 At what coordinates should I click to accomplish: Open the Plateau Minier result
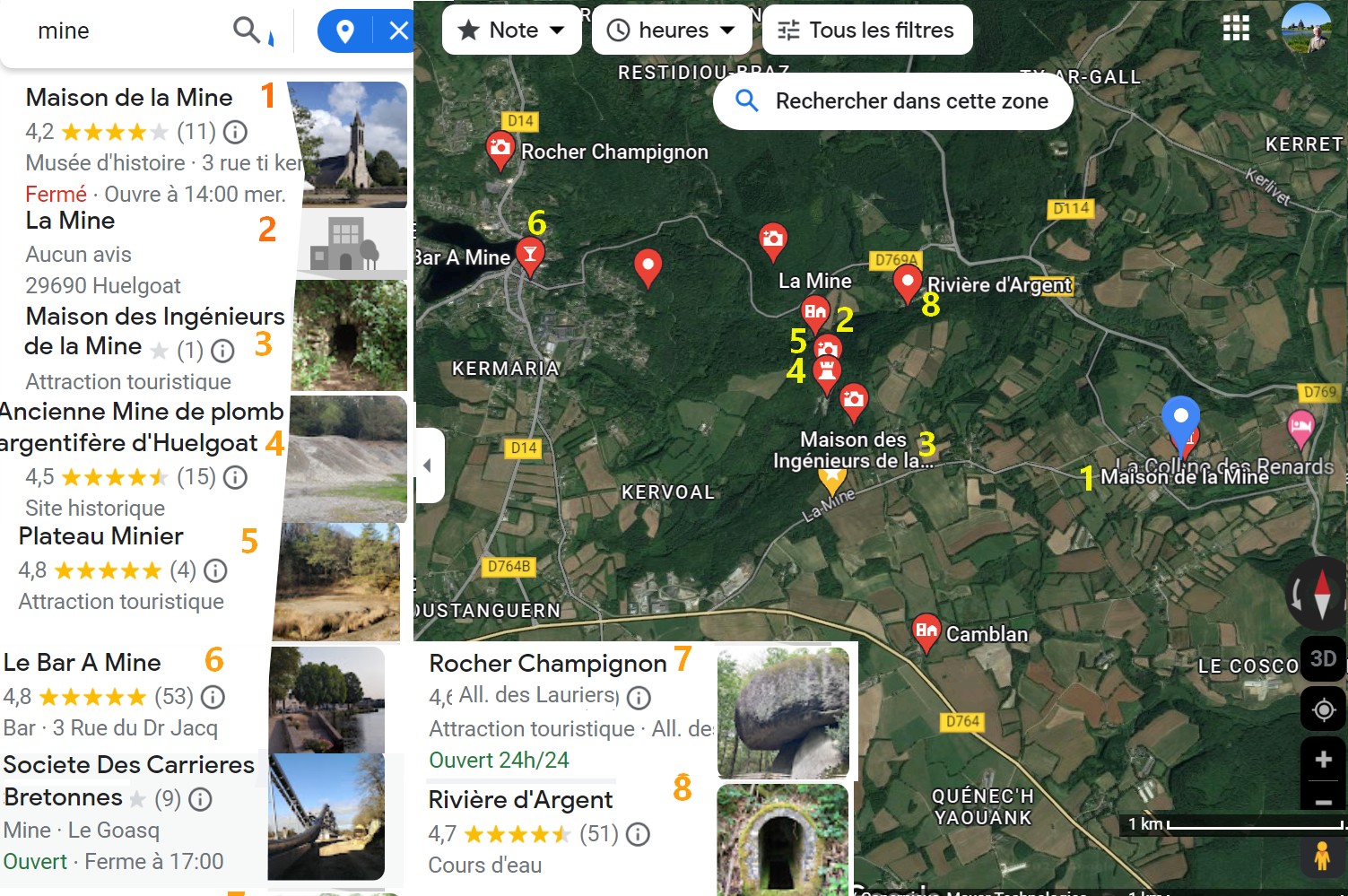click(x=100, y=536)
